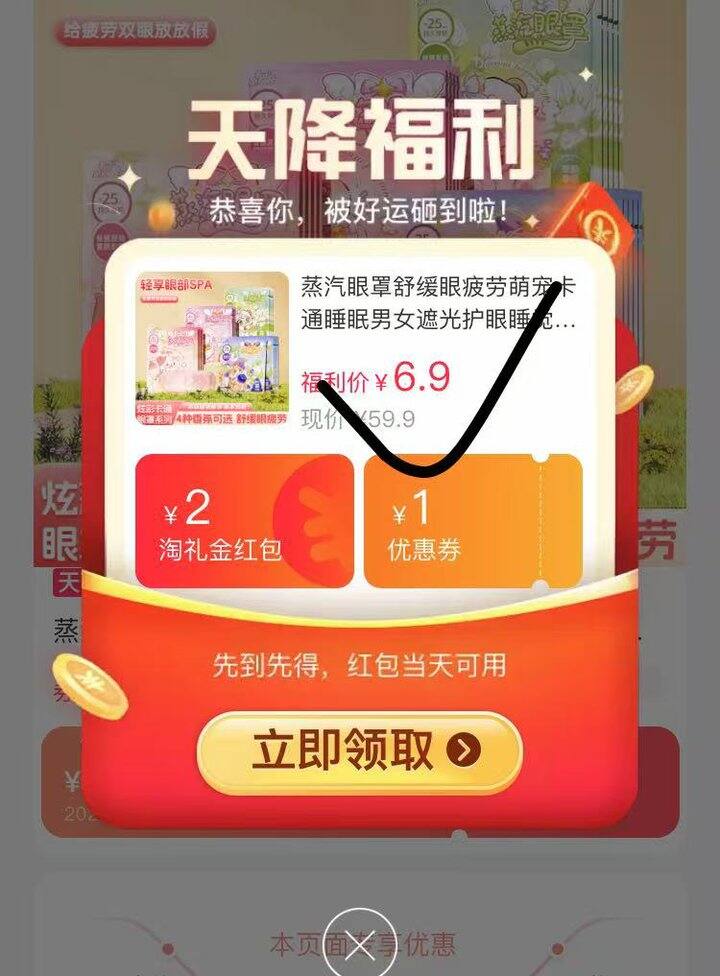Open the 蒸汽眼罩 product card
The image size is (720, 976).
click(x=360, y=345)
